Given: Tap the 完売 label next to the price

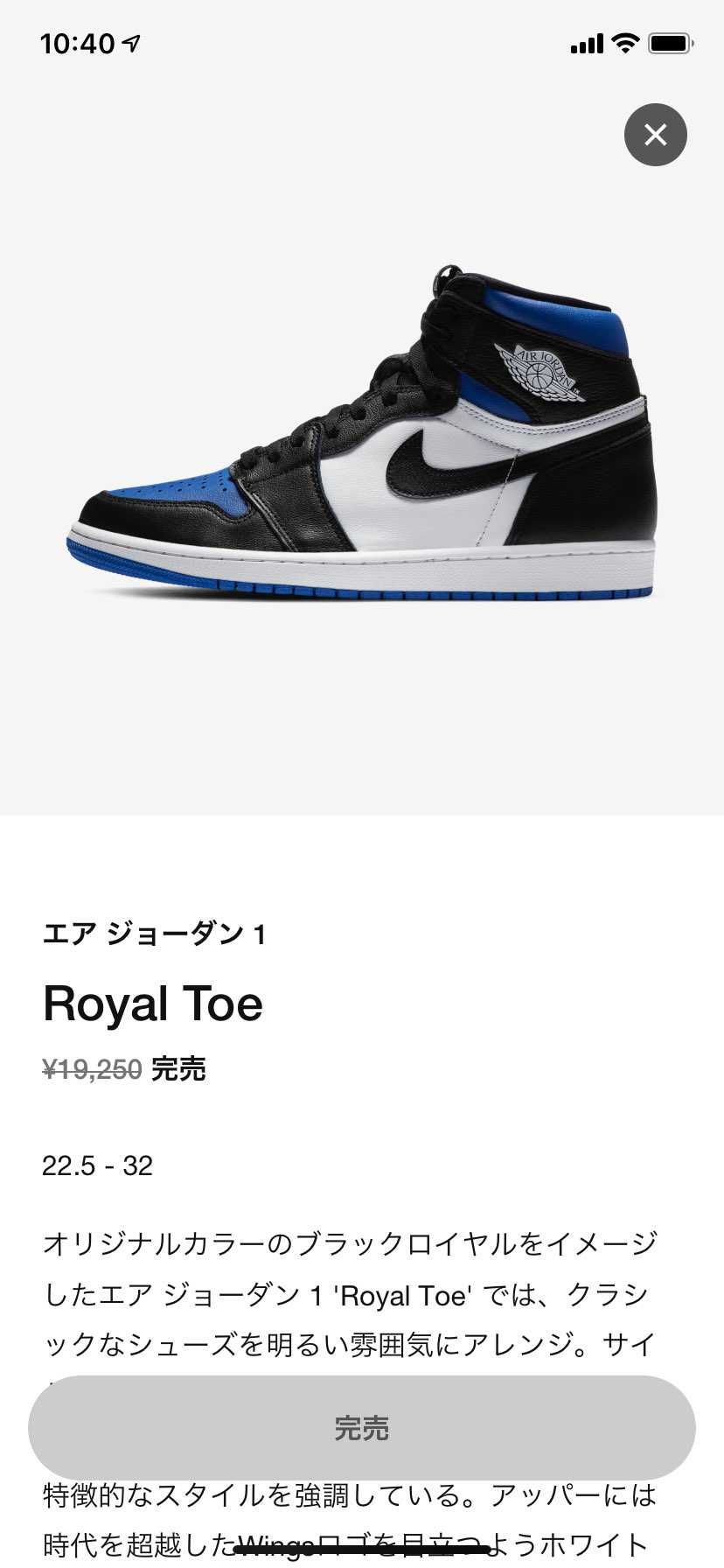Looking at the screenshot, I should point(179,1068).
